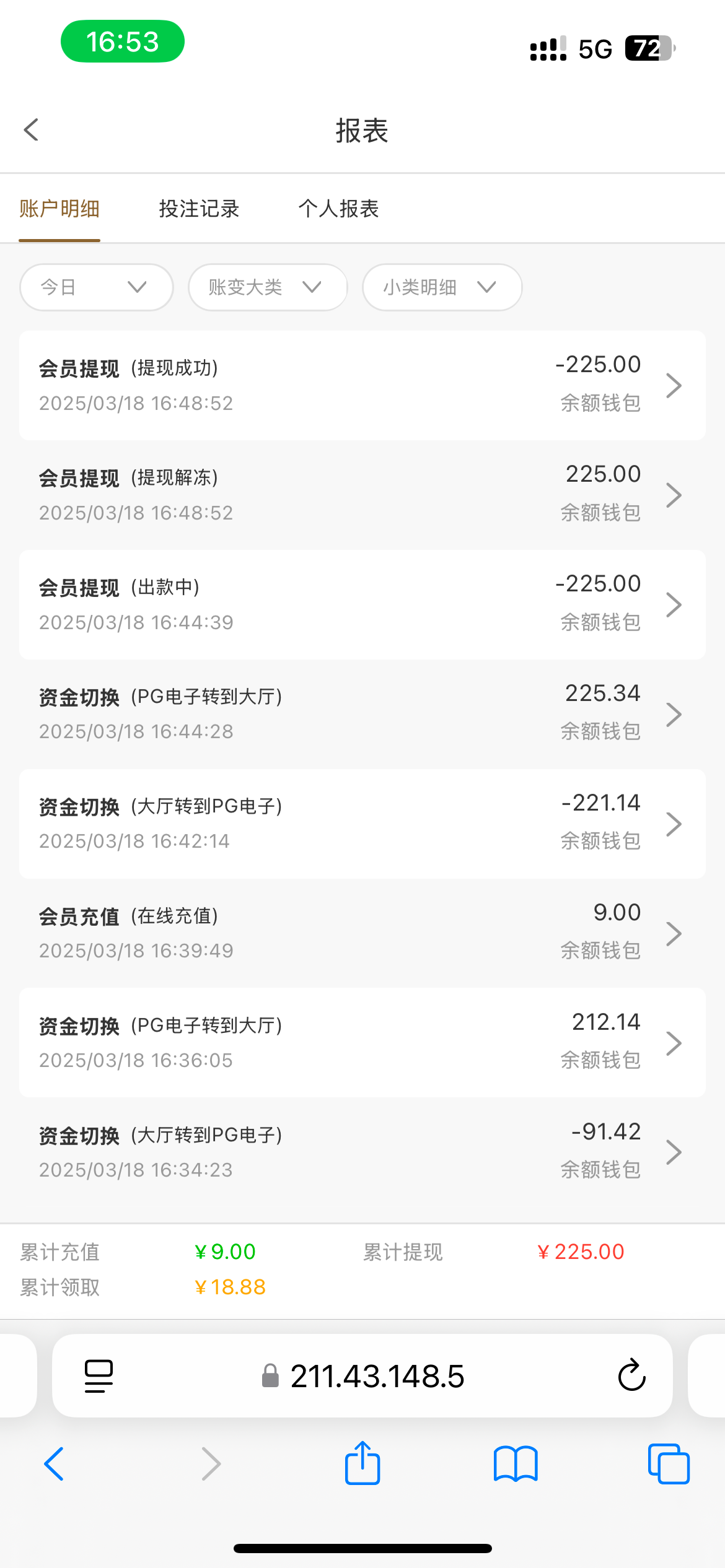725x1568 pixels.
Task: Open the -91.42 大厅转到PG电子 transfer record
Action: 362,1152
